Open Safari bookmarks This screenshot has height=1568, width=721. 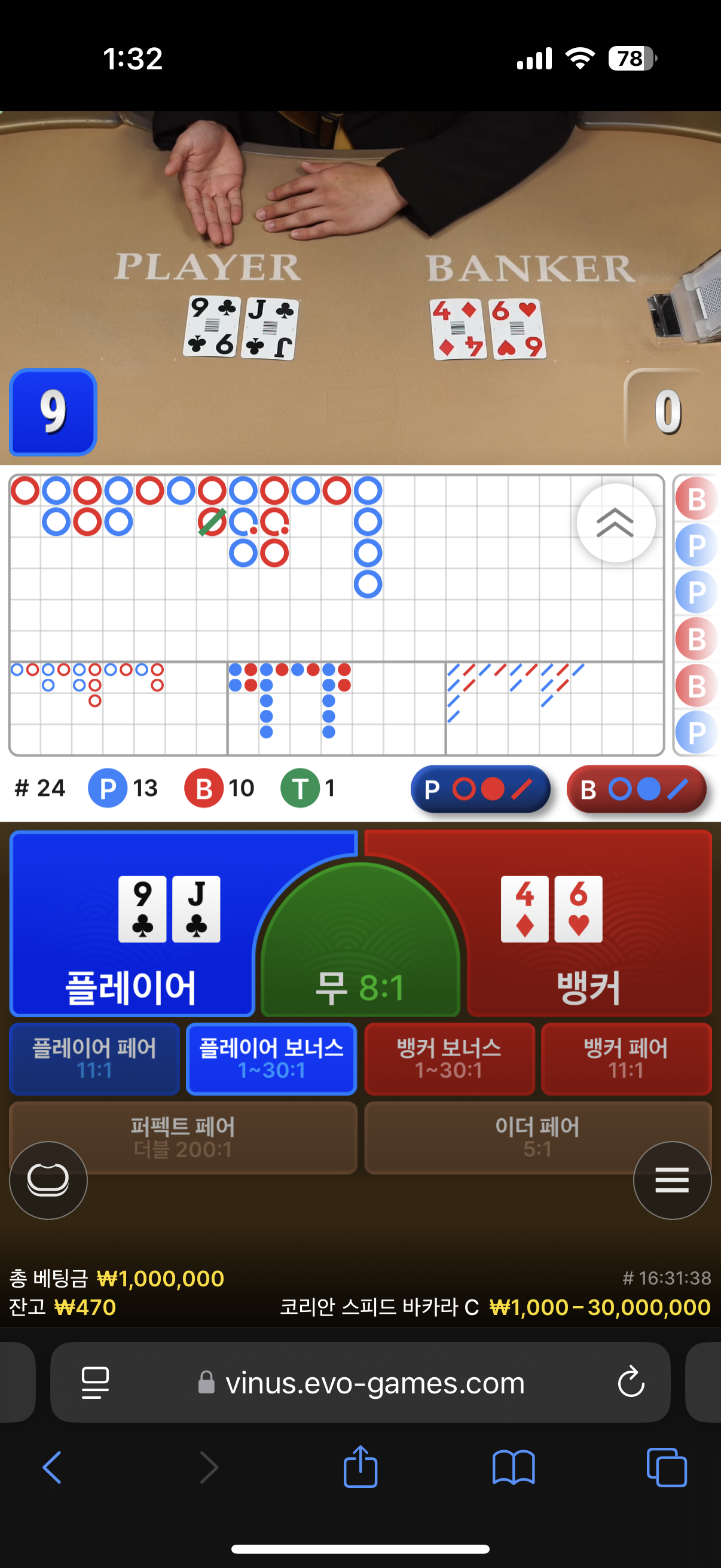pos(514,1467)
